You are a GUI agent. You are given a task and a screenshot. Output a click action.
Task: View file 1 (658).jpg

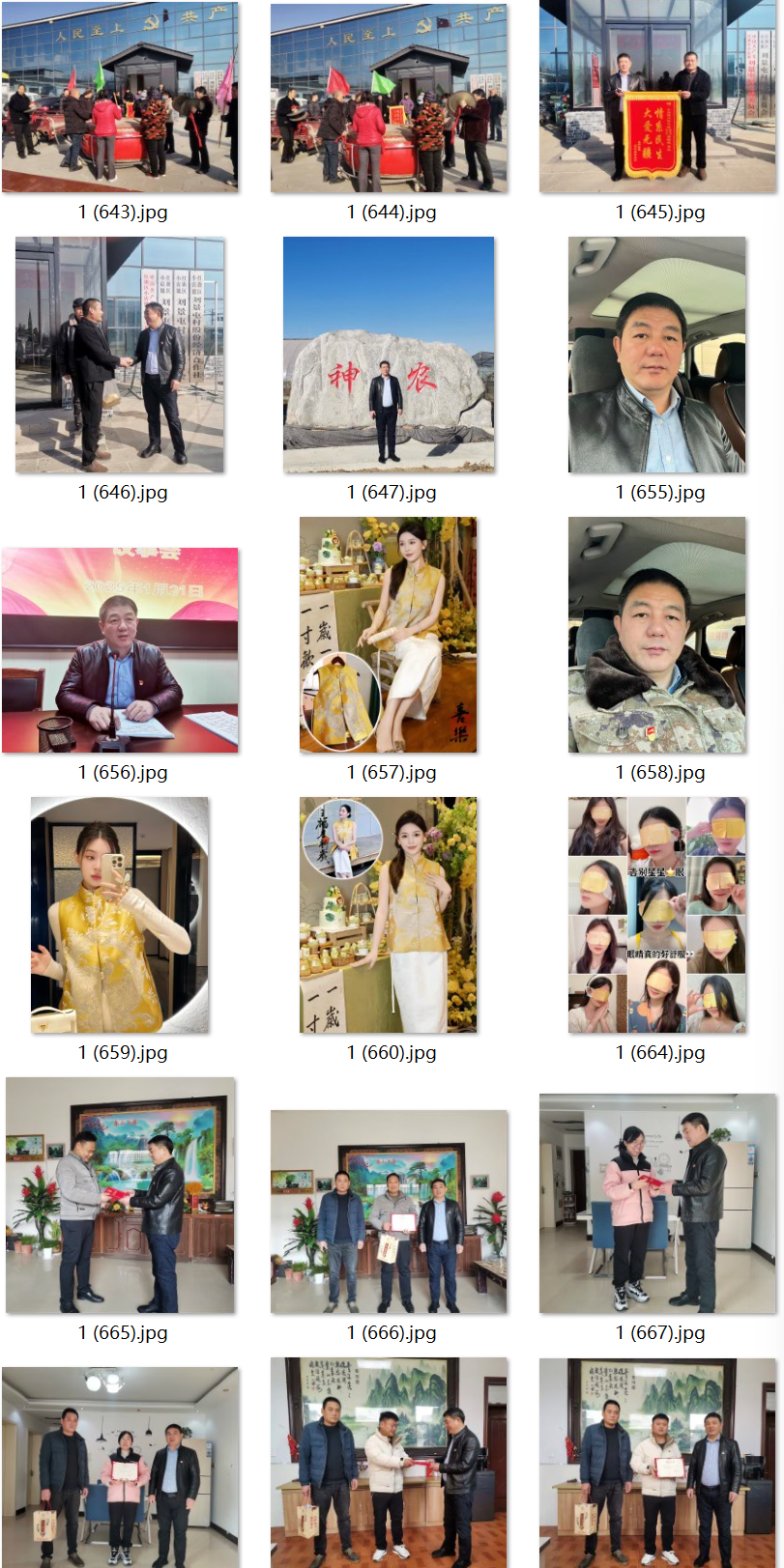coord(657,635)
